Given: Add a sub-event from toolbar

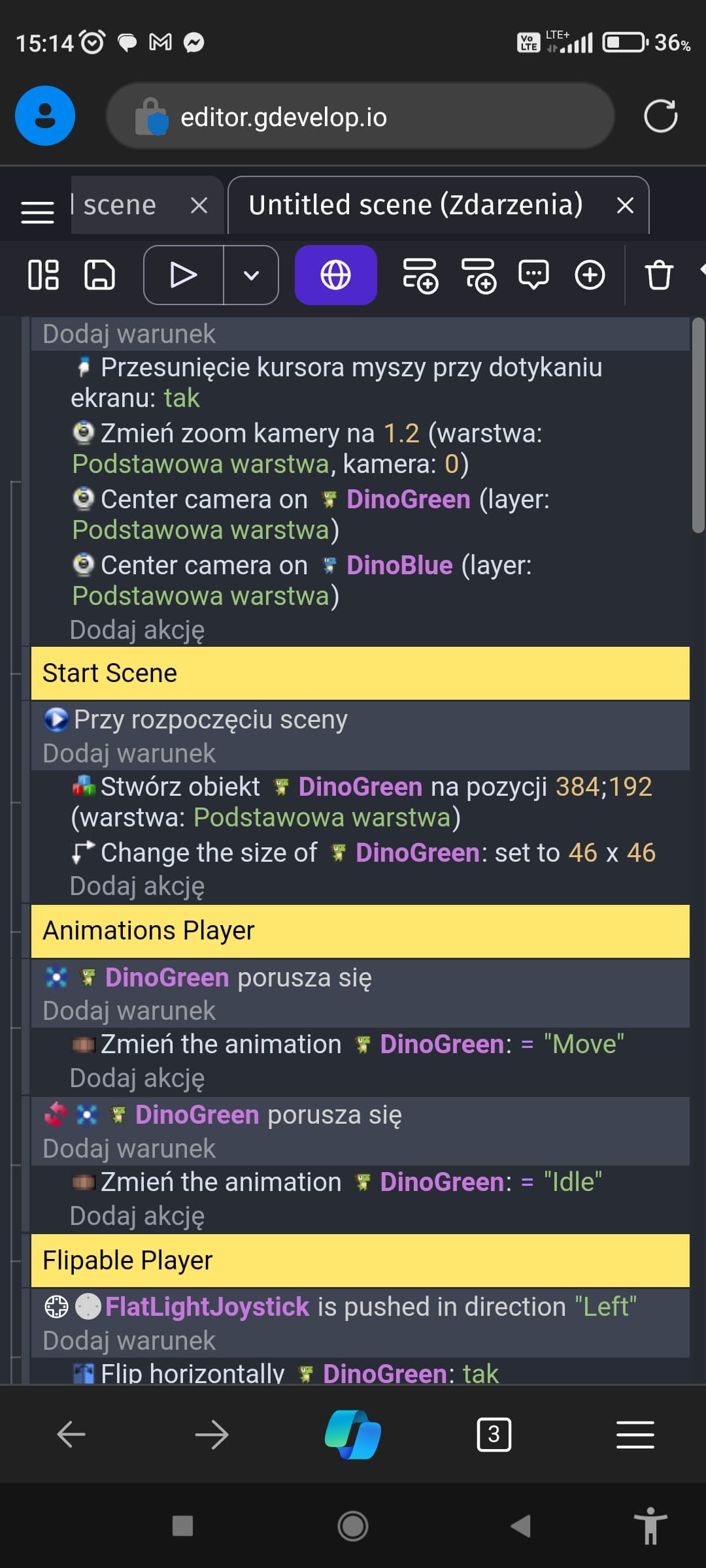Looking at the screenshot, I should (479, 274).
